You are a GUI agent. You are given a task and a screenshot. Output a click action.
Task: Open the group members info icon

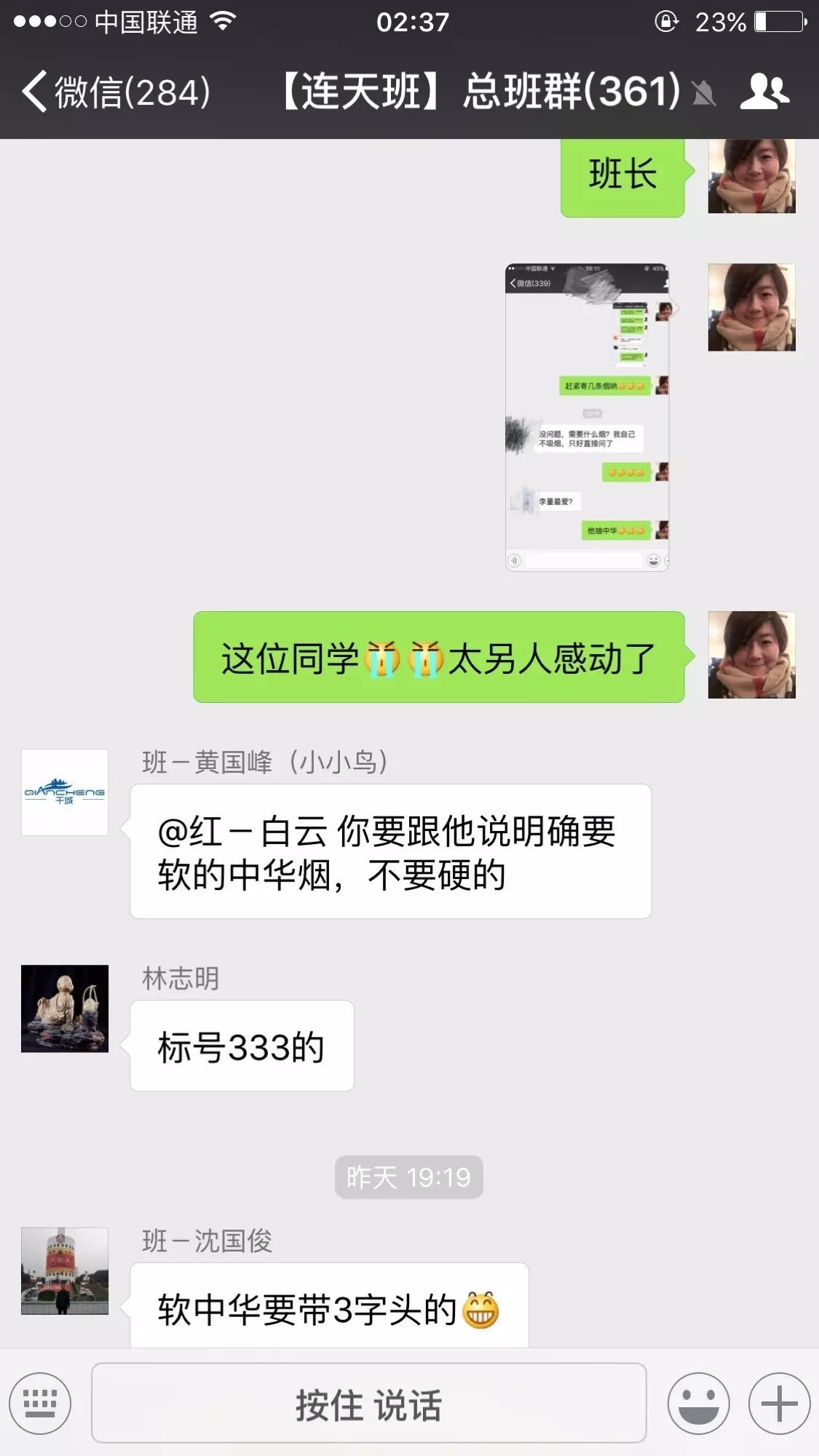(764, 92)
